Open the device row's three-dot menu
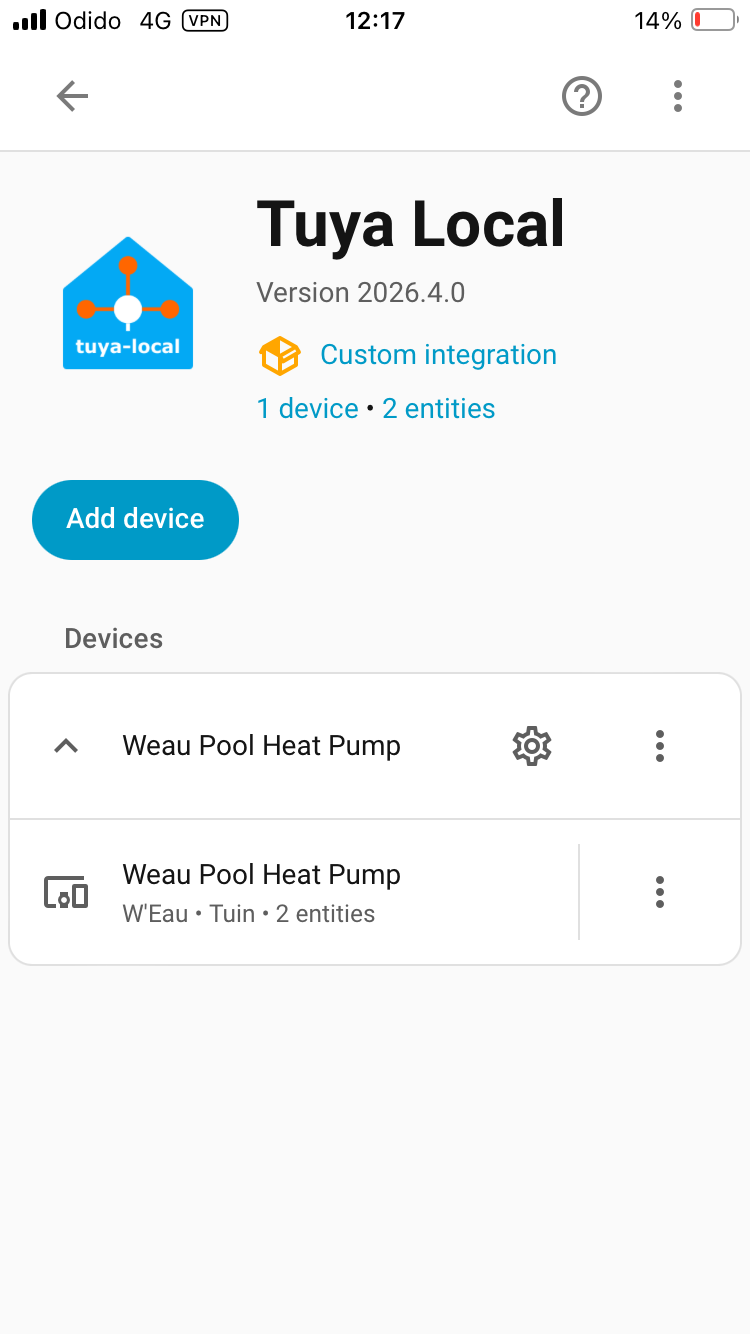This screenshot has width=750, height=1334. (660, 892)
